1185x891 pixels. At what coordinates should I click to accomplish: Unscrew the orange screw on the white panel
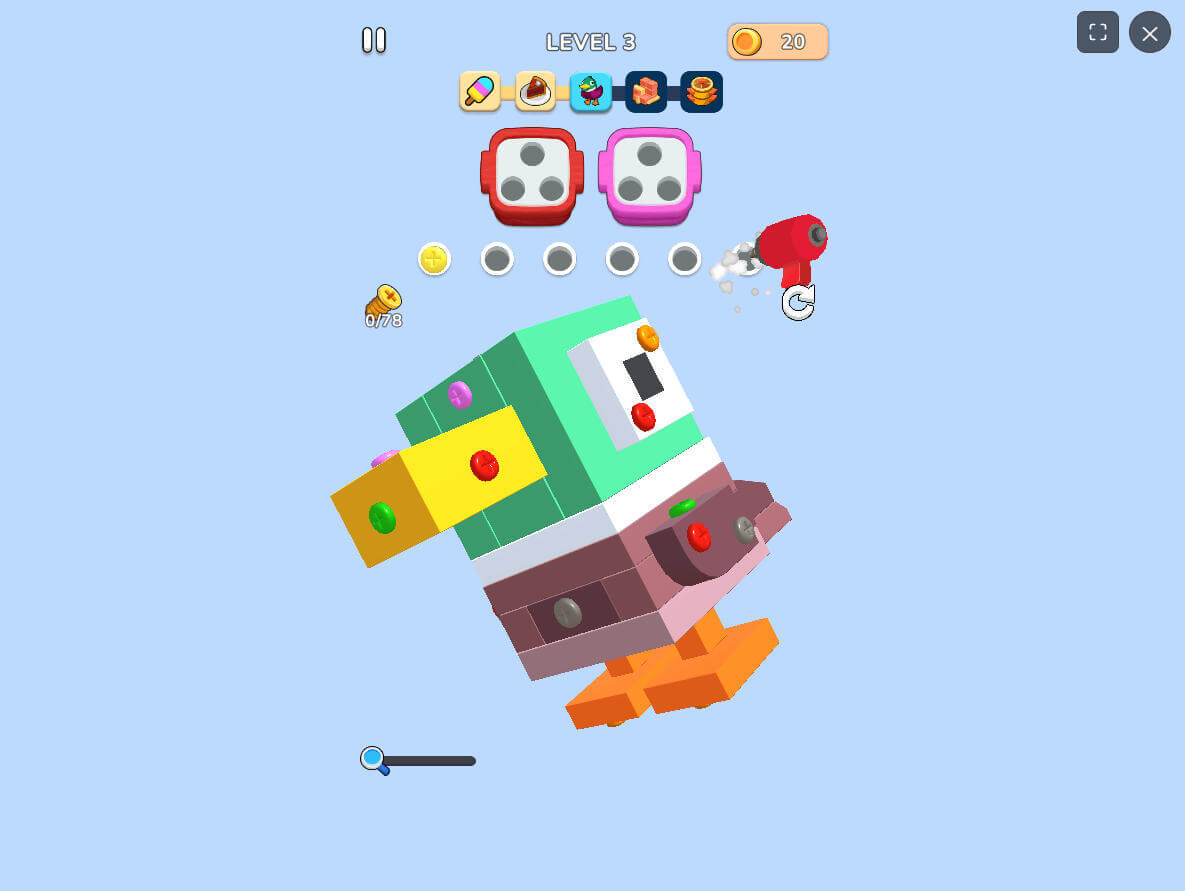[x=648, y=338]
